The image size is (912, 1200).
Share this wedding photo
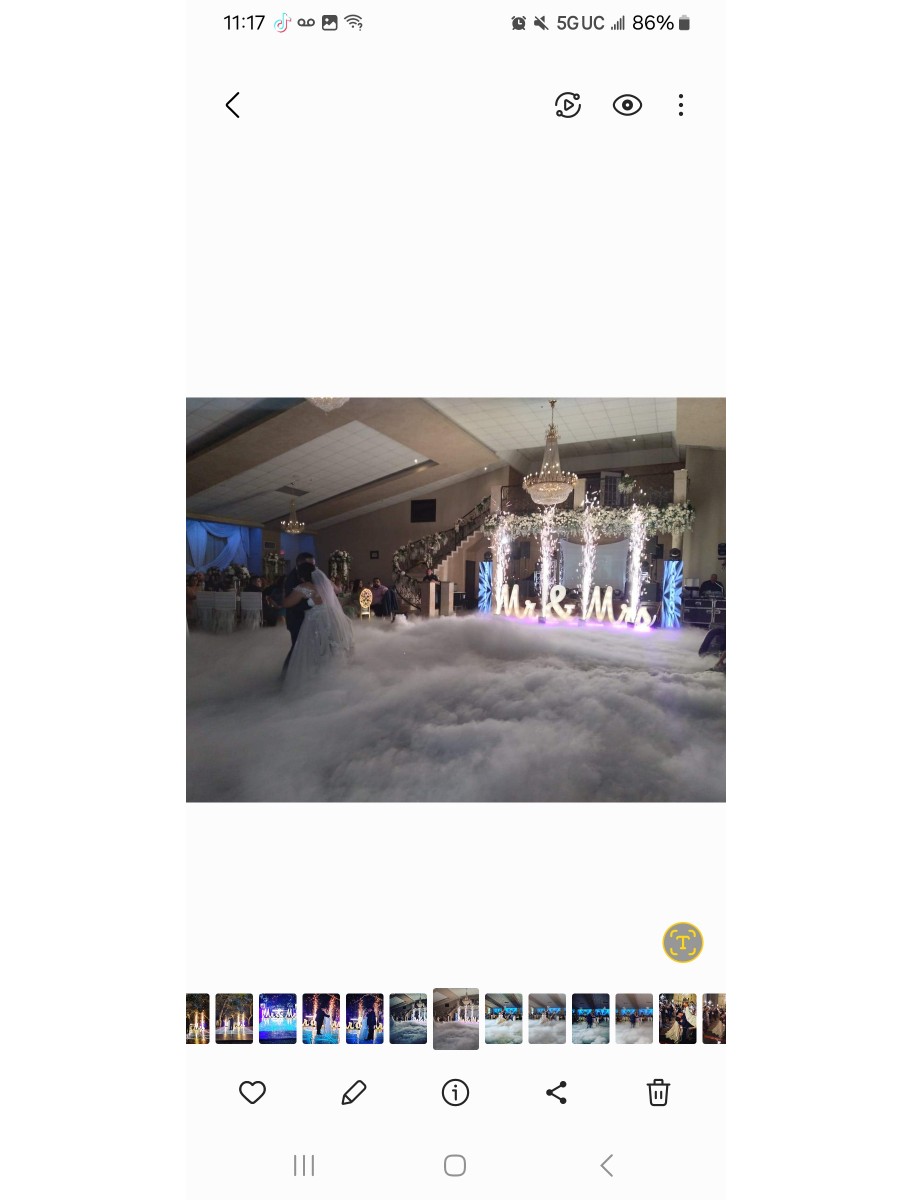pos(557,1093)
